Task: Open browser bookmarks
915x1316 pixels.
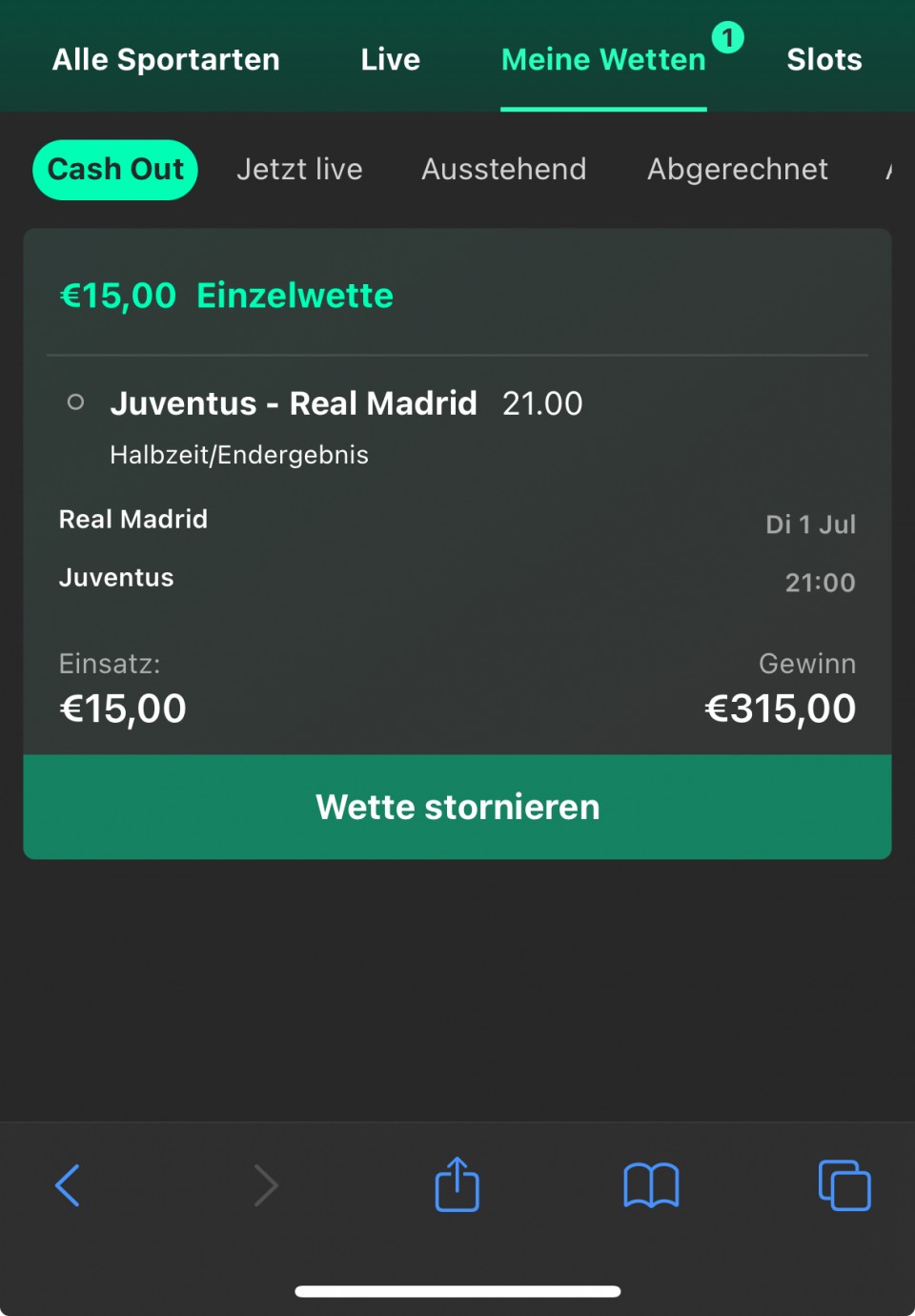Action: [651, 1185]
